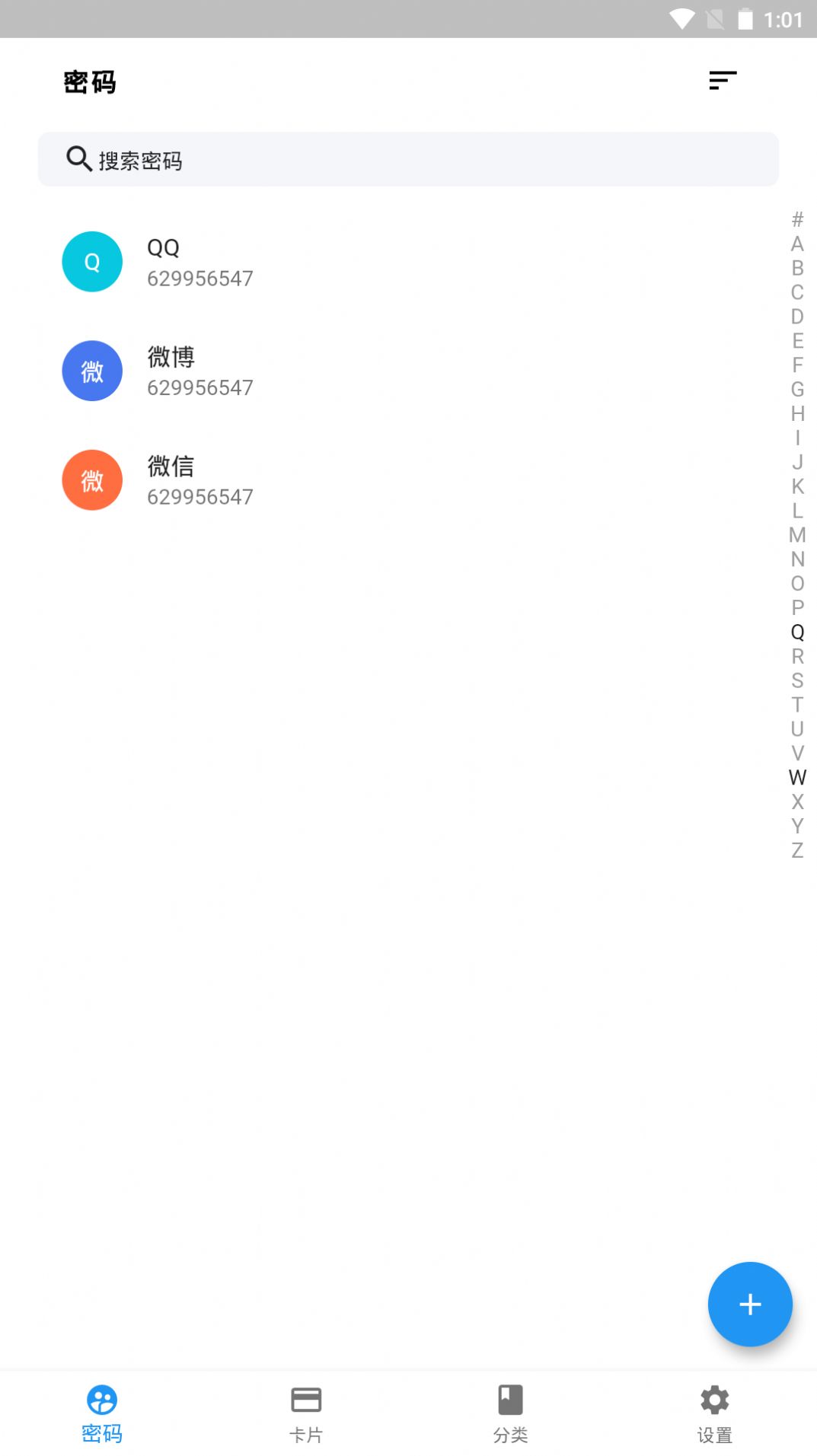Open the 卡片 tab card icon

click(x=306, y=1400)
